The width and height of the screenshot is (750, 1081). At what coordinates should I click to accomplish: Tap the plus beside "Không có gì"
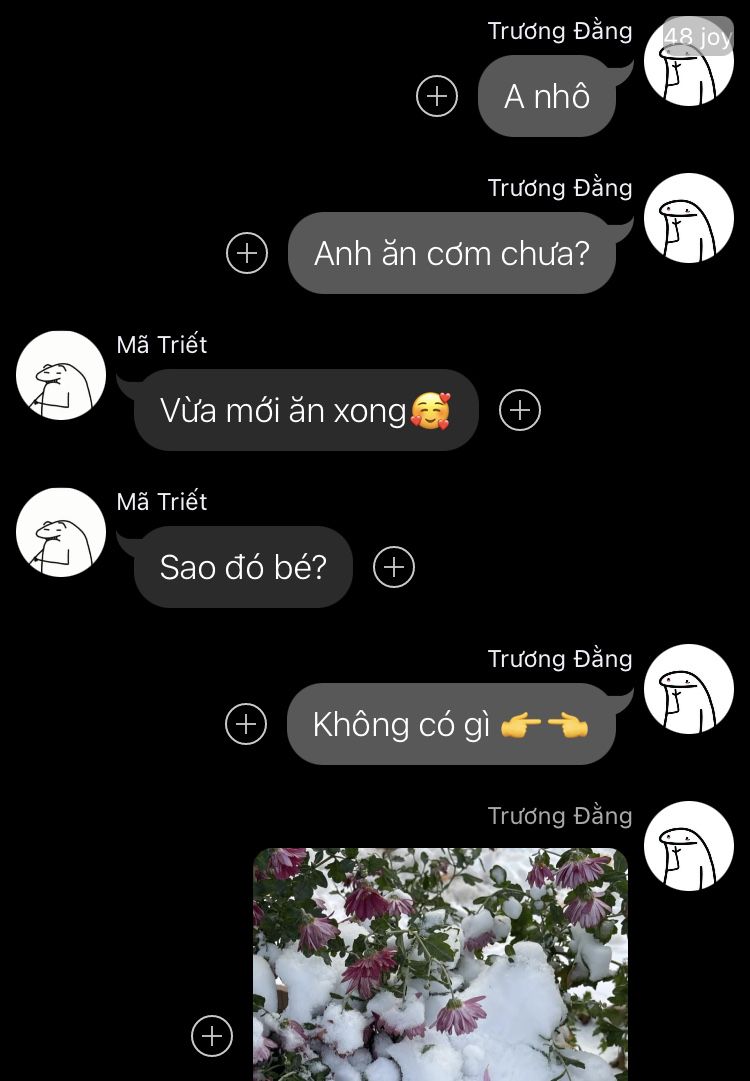pos(247,724)
